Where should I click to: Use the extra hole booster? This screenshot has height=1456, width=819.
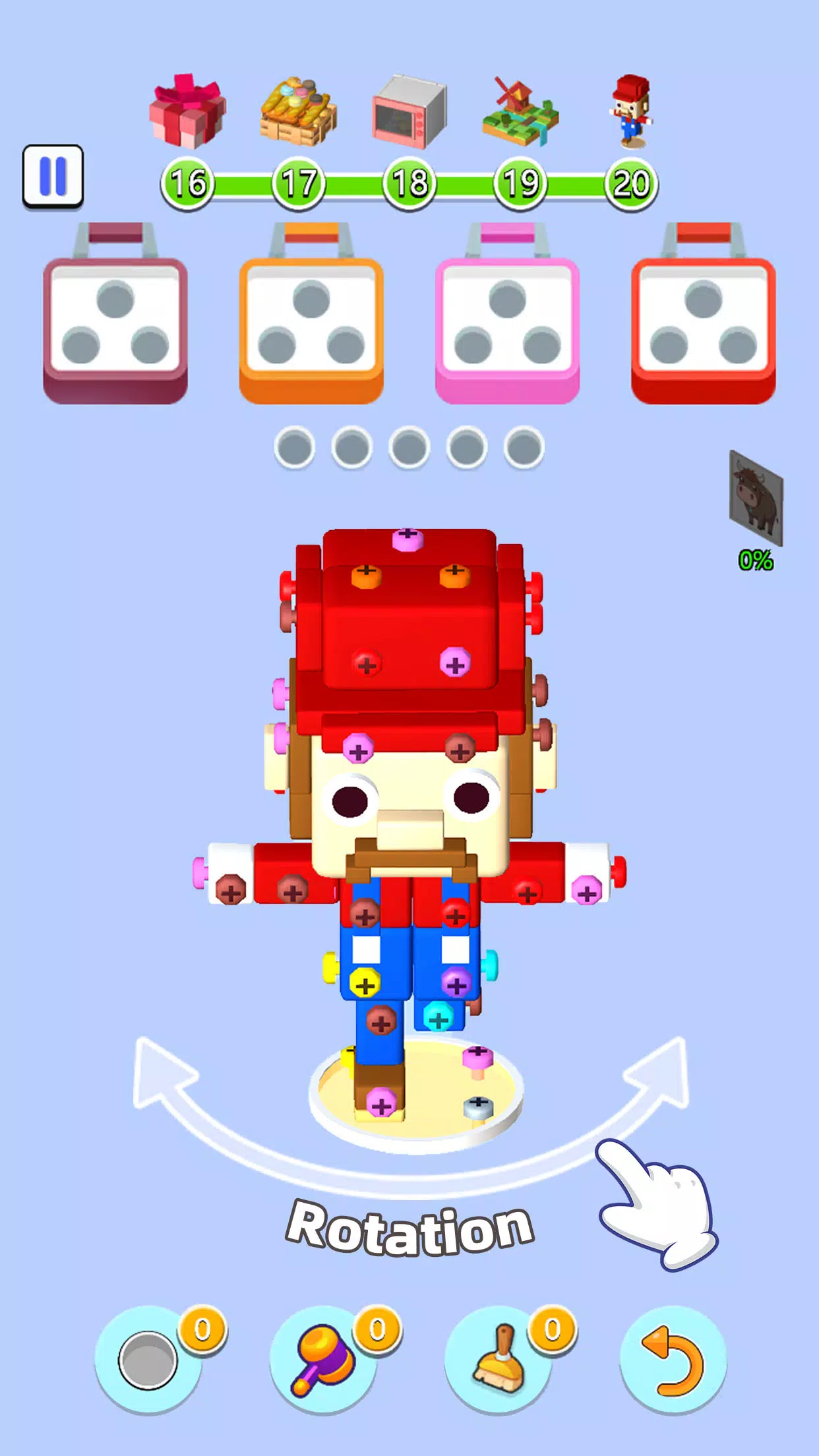[x=148, y=1360]
